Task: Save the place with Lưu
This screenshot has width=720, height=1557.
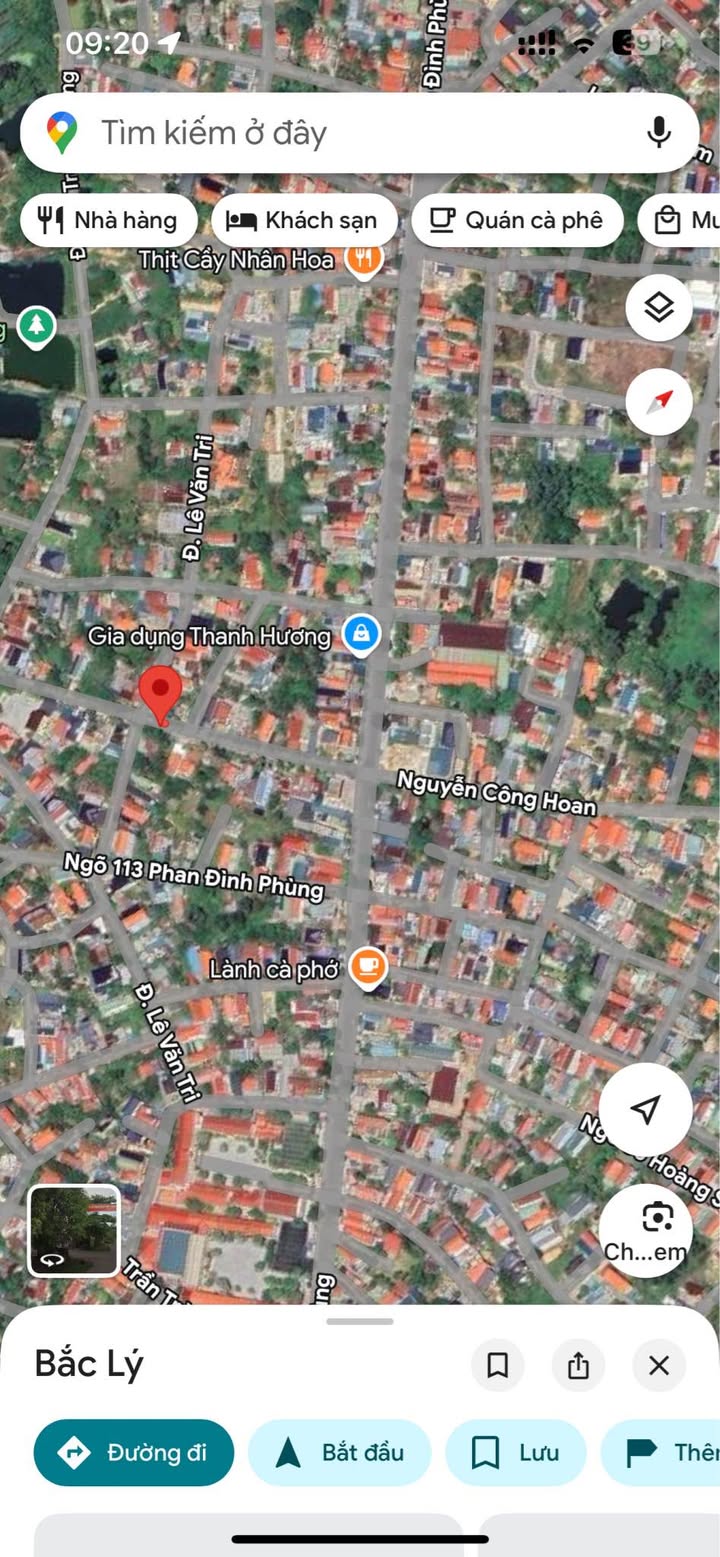Action: [x=516, y=1452]
